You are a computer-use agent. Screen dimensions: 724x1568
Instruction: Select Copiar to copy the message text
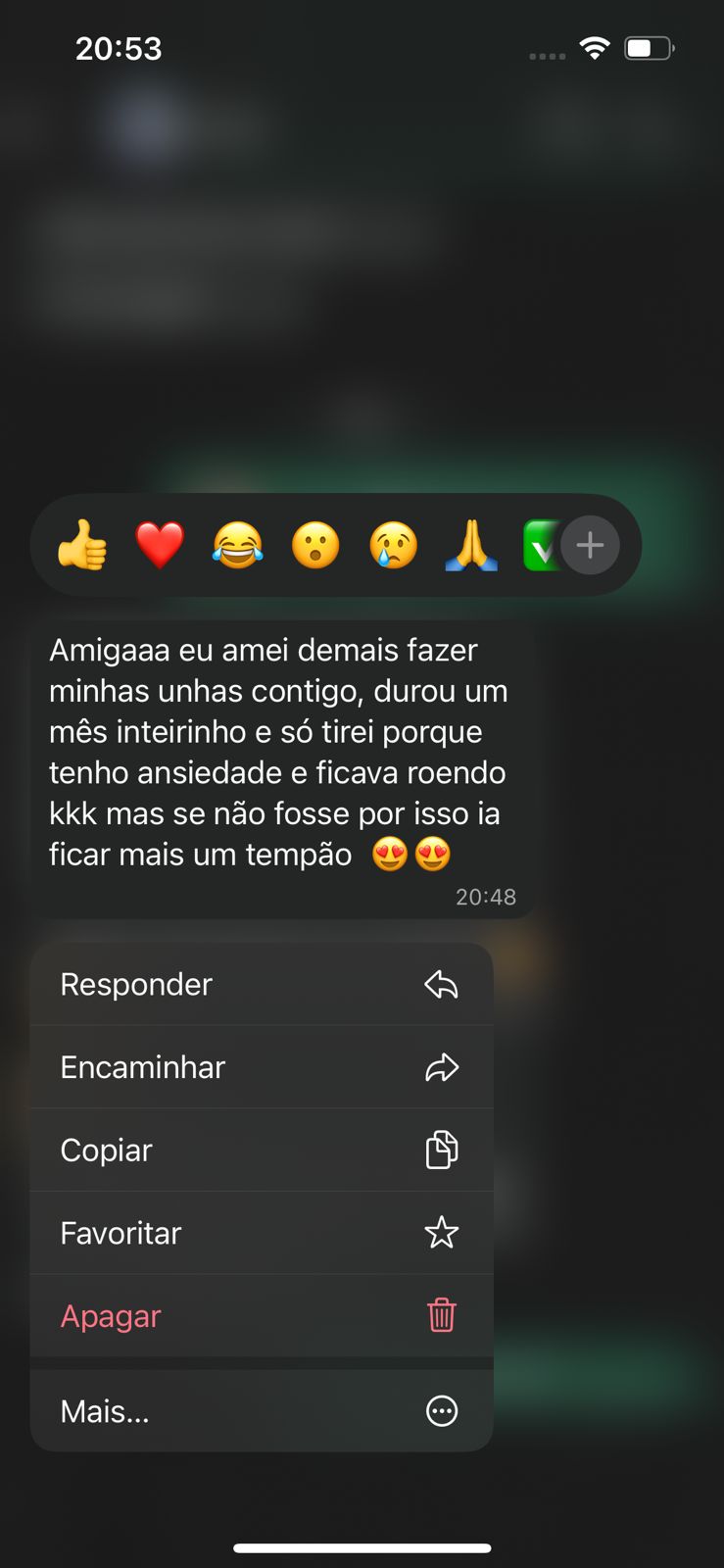click(106, 1150)
